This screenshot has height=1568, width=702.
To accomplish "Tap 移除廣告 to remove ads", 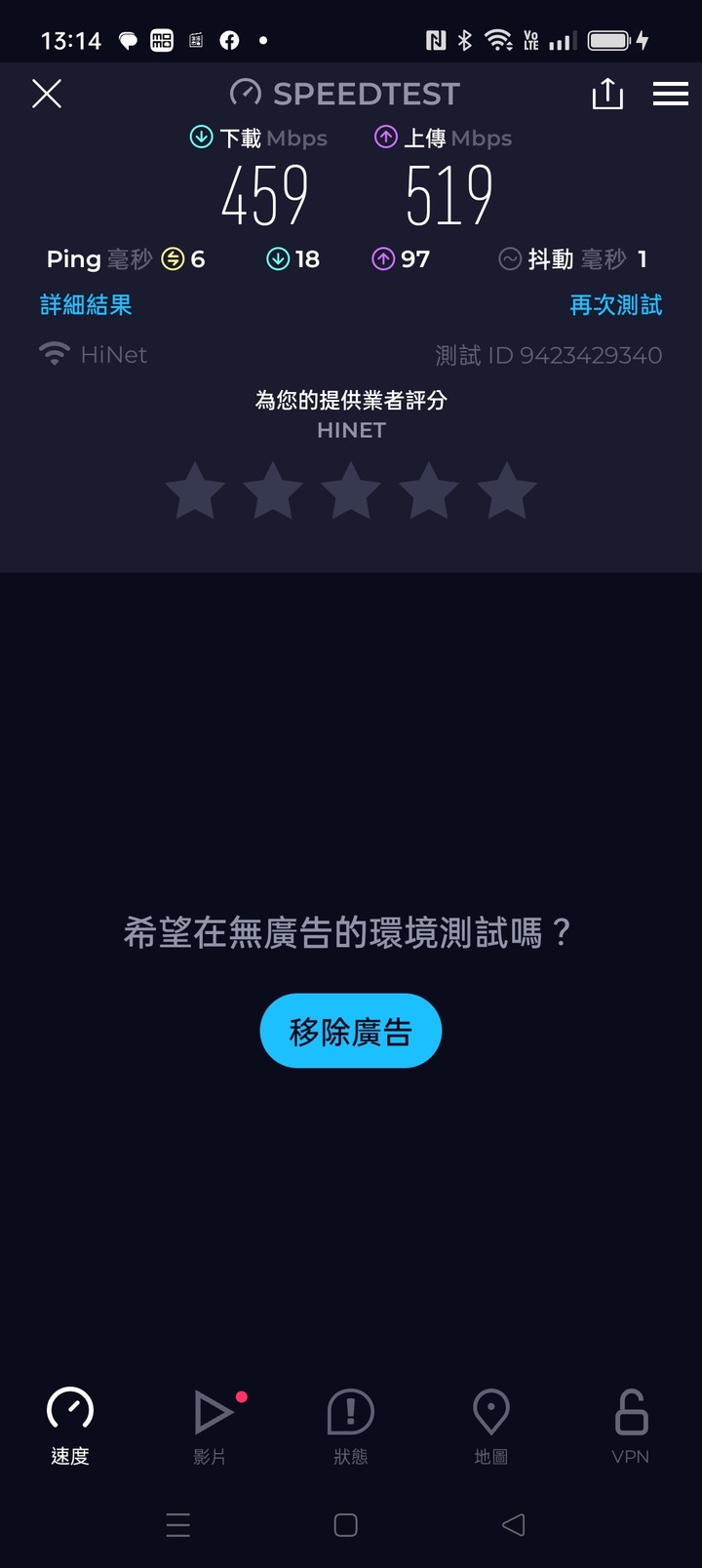I will [351, 1031].
